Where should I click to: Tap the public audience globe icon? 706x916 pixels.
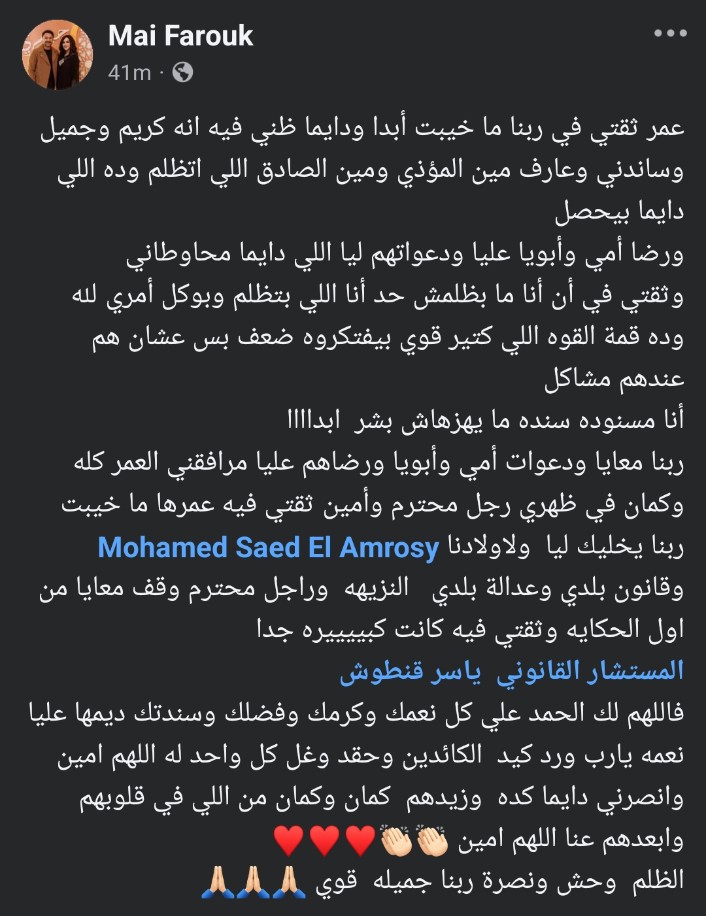[x=182, y=72]
